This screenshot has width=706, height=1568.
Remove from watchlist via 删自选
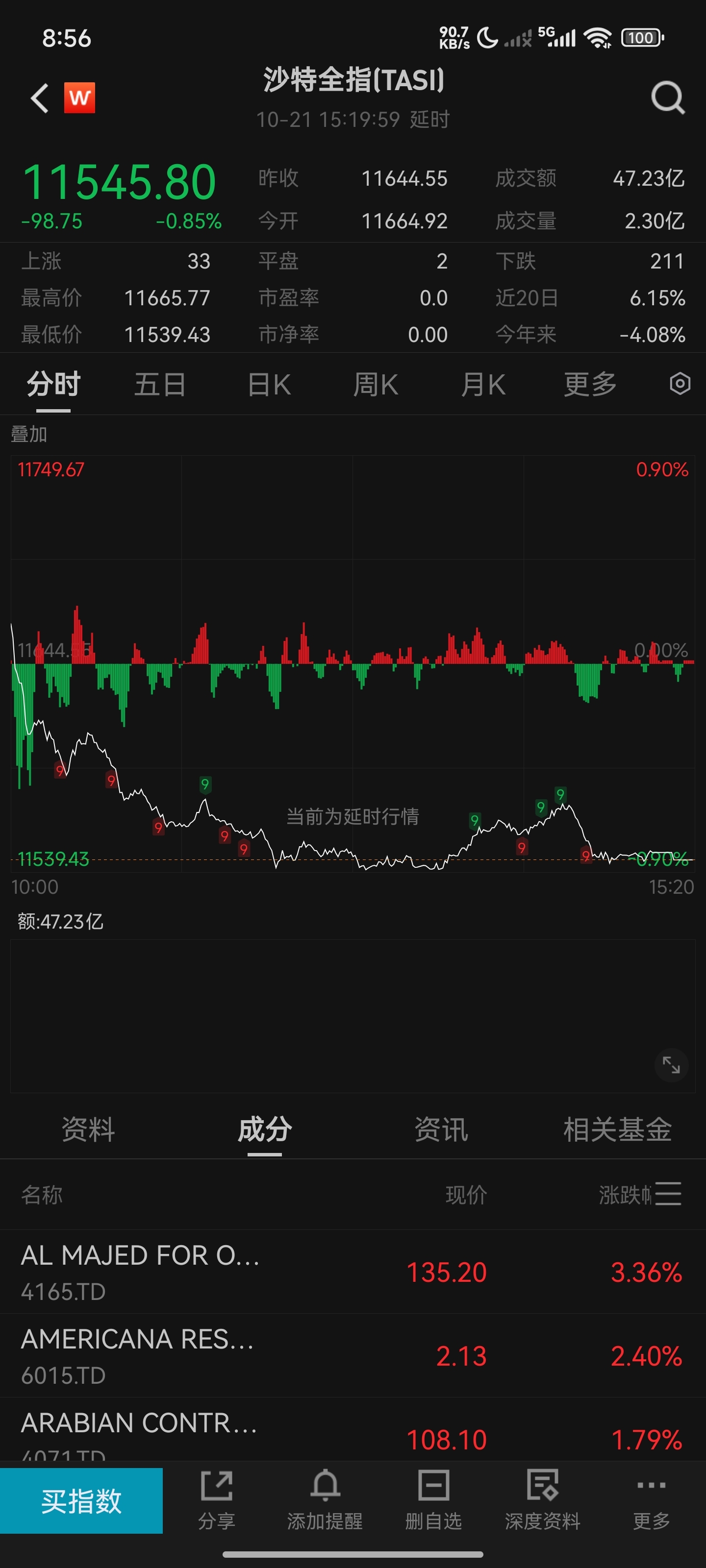coord(433,1501)
